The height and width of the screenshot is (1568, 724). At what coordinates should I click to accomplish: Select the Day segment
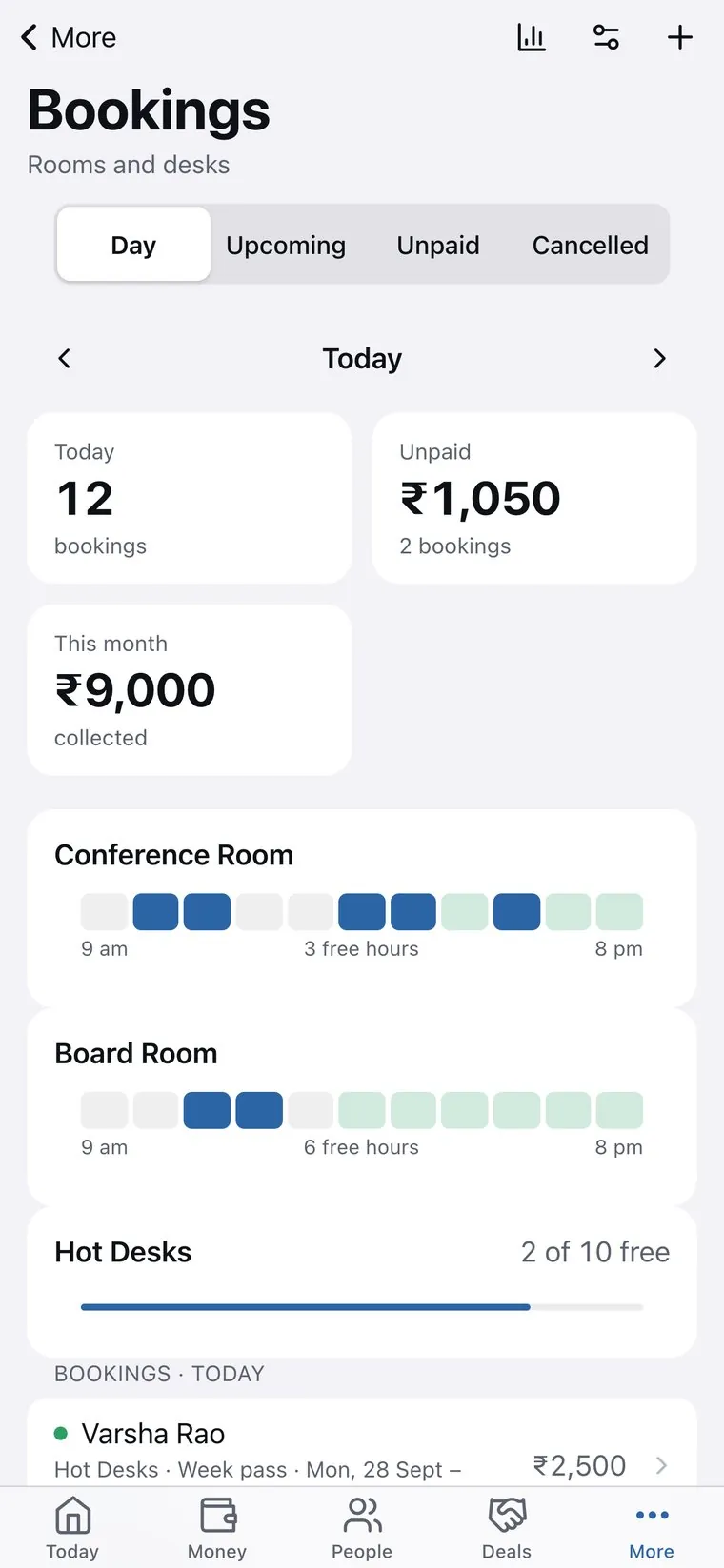(133, 245)
